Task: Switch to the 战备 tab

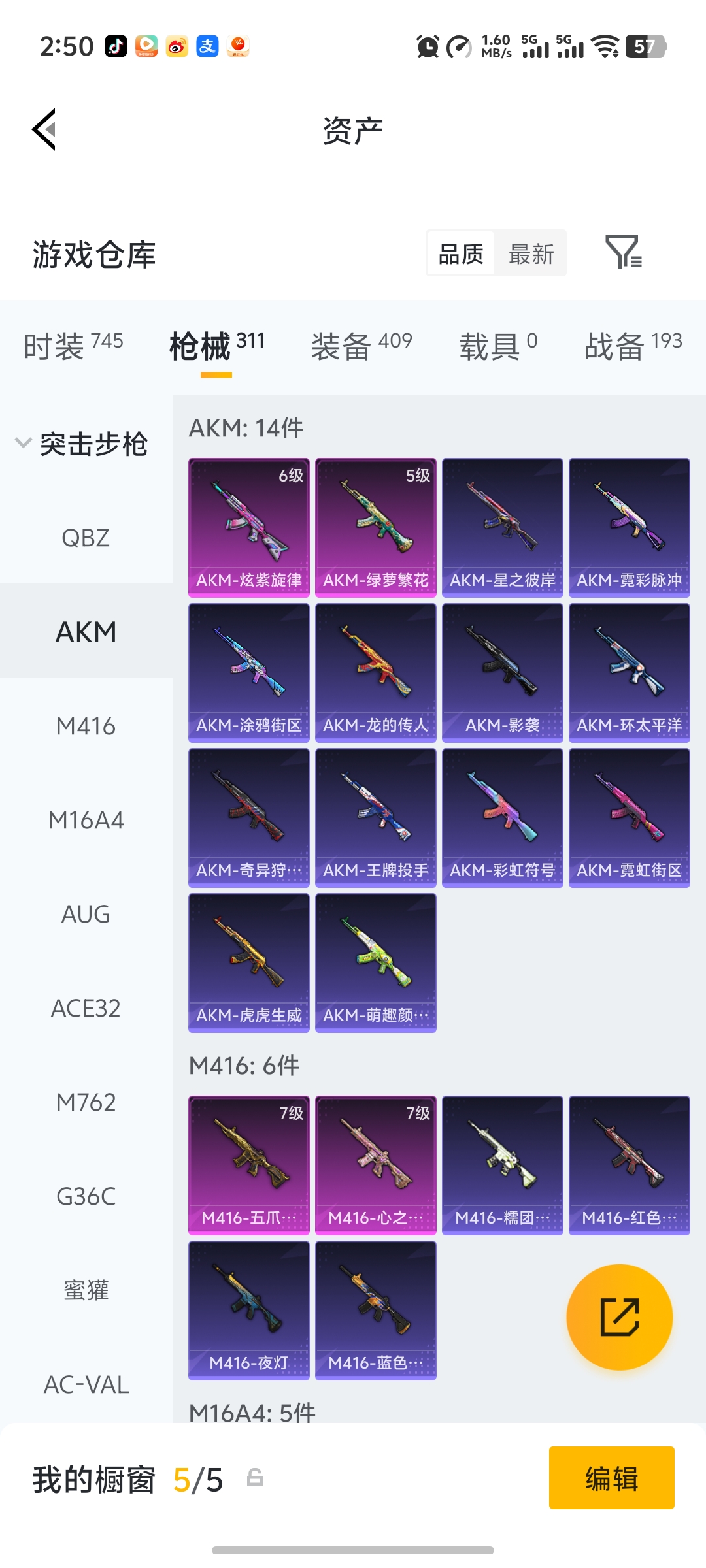Action: [633, 345]
